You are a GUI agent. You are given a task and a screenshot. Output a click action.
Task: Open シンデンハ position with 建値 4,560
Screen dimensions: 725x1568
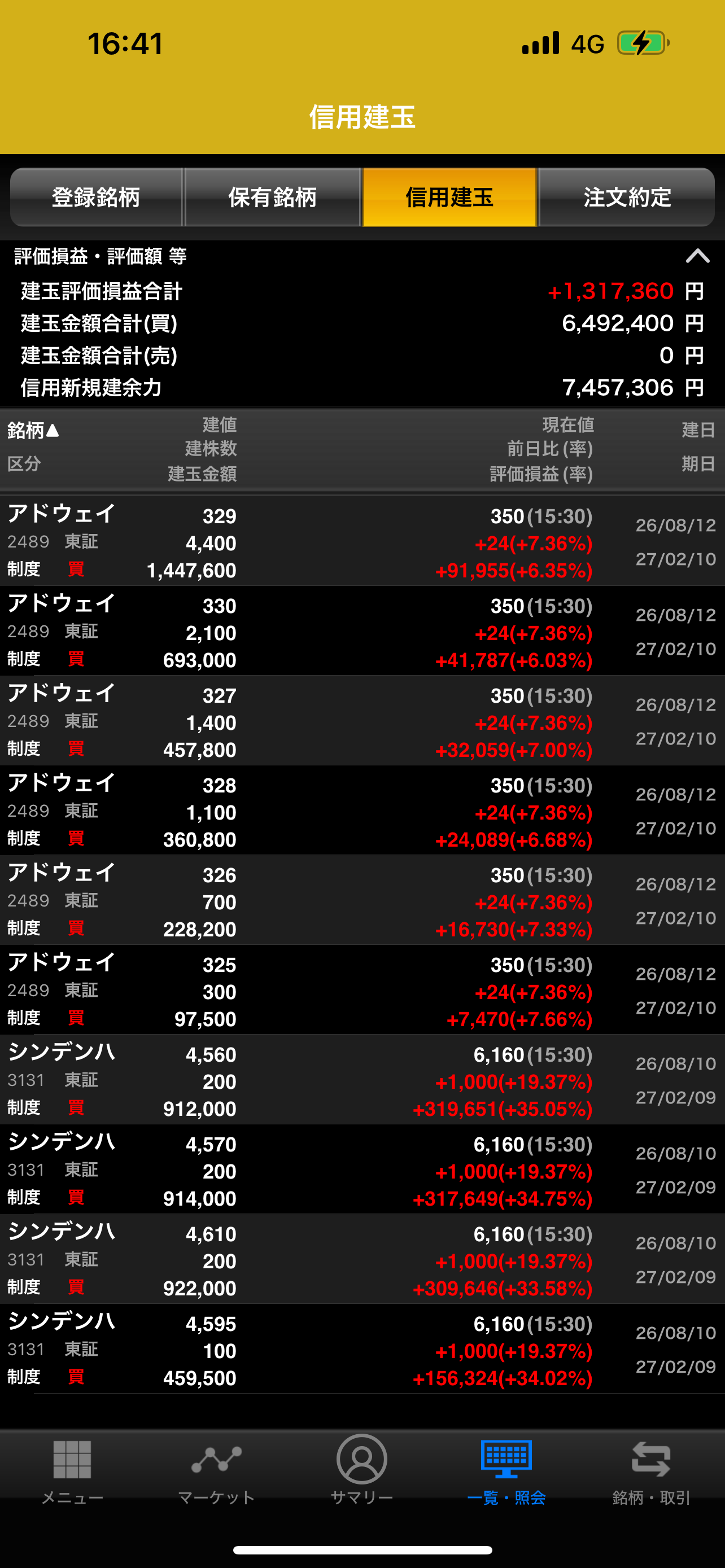click(x=362, y=1079)
